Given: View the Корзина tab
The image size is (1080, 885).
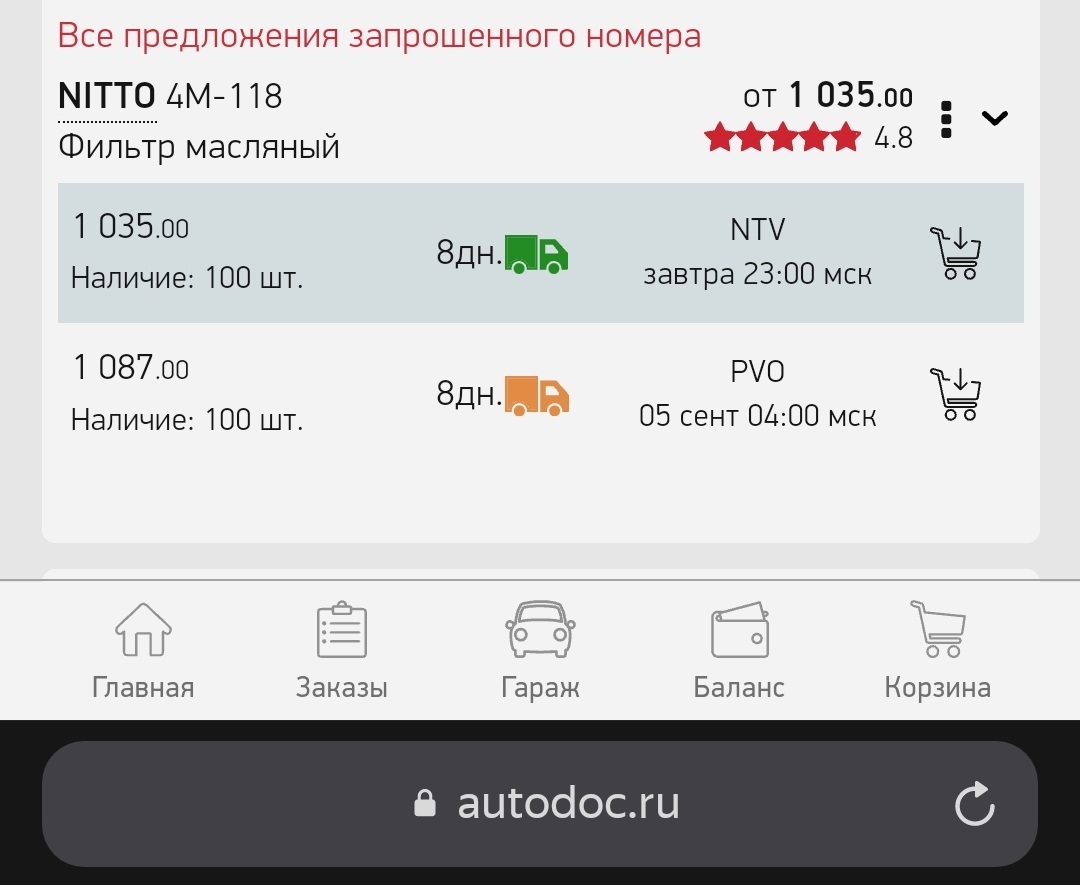Looking at the screenshot, I should pyautogui.click(x=937, y=650).
